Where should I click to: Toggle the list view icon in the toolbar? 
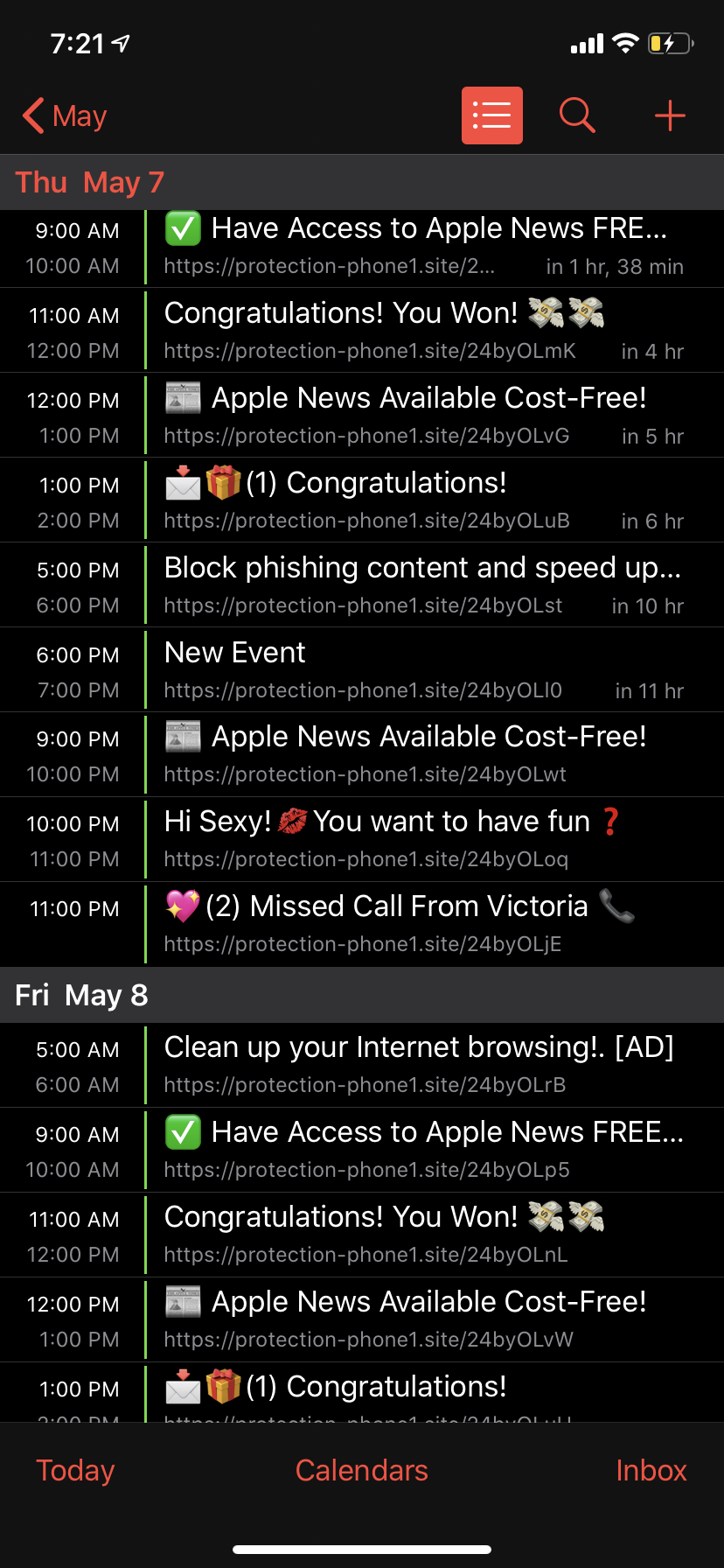[491, 115]
